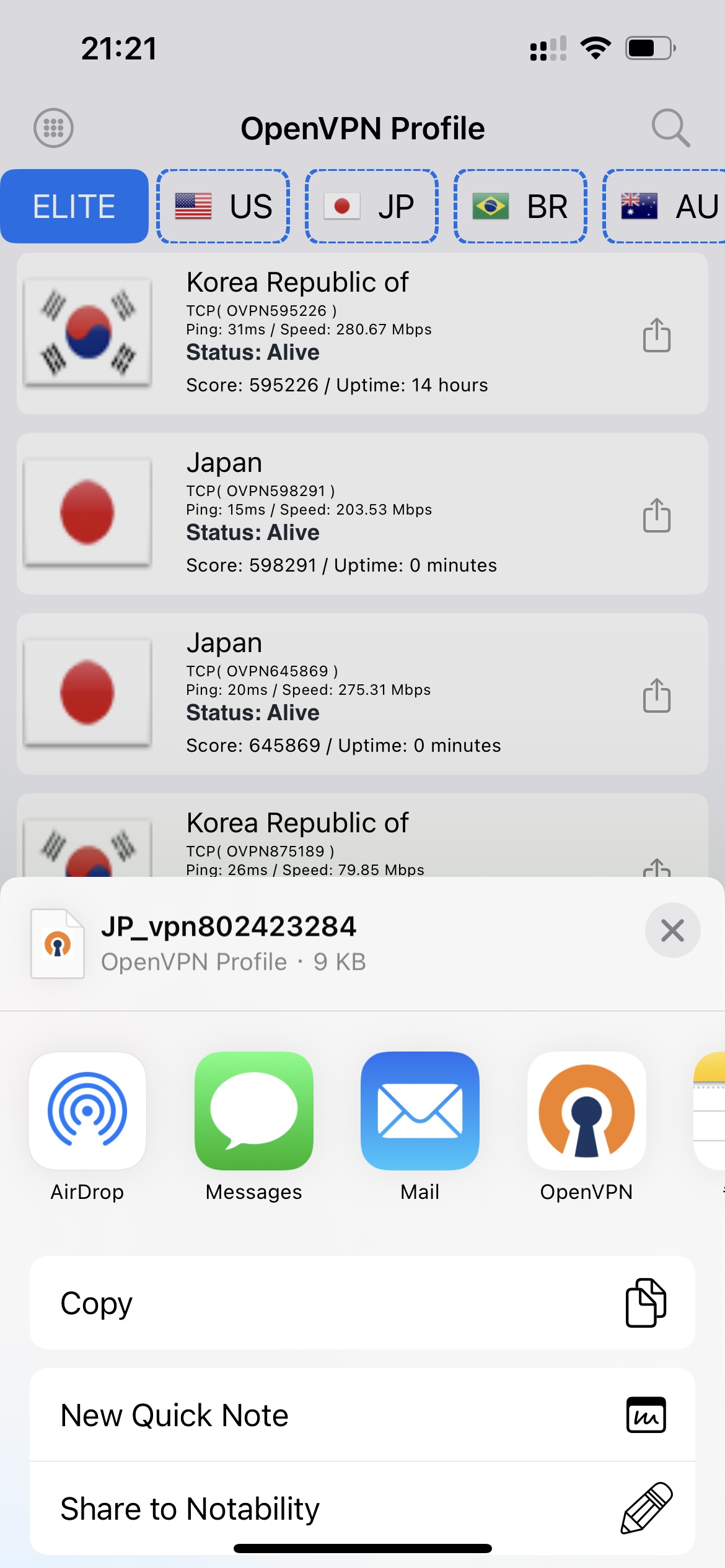Share the profile via AirDrop
Image resolution: width=725 pixels, height=1568 pixels.
click(87, 1111)
